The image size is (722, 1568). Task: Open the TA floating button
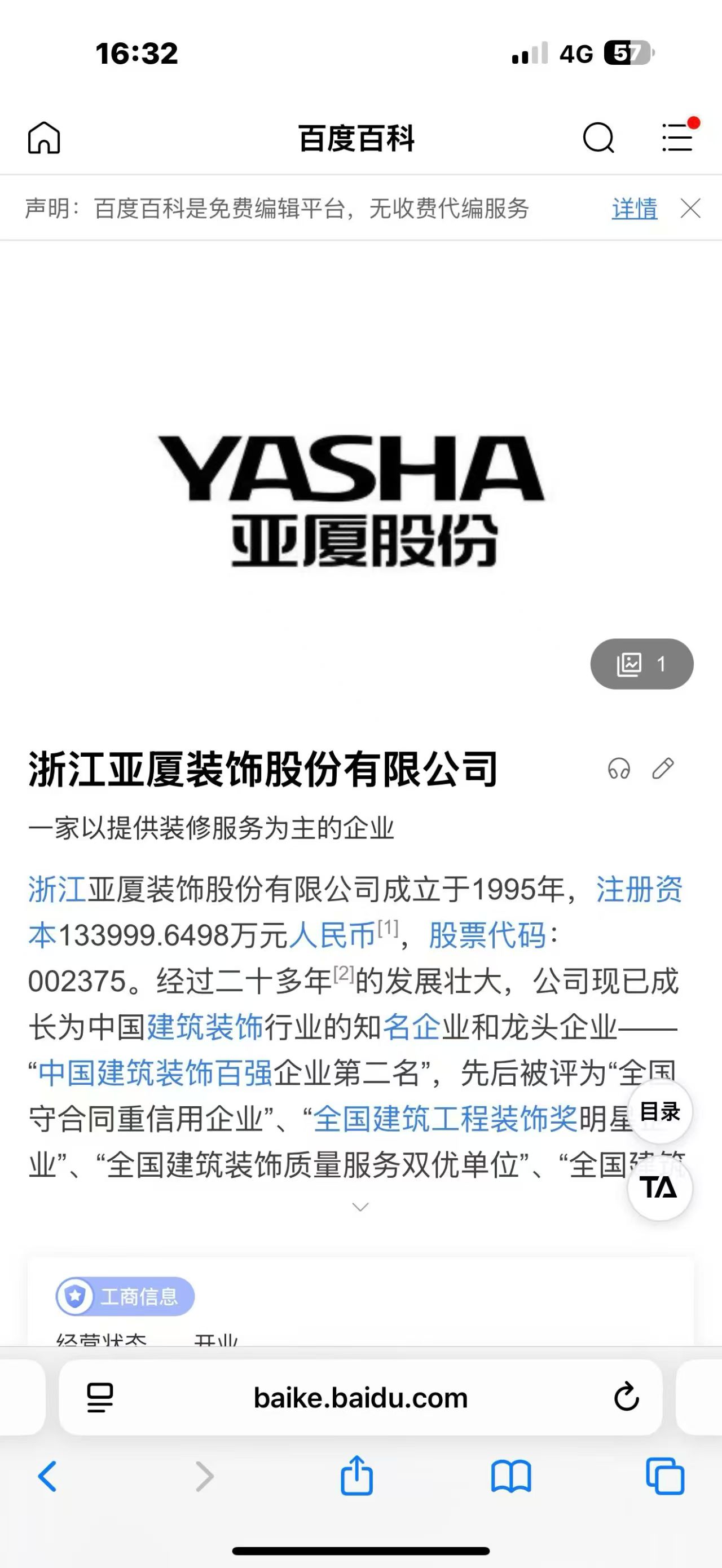(660, 1187)
